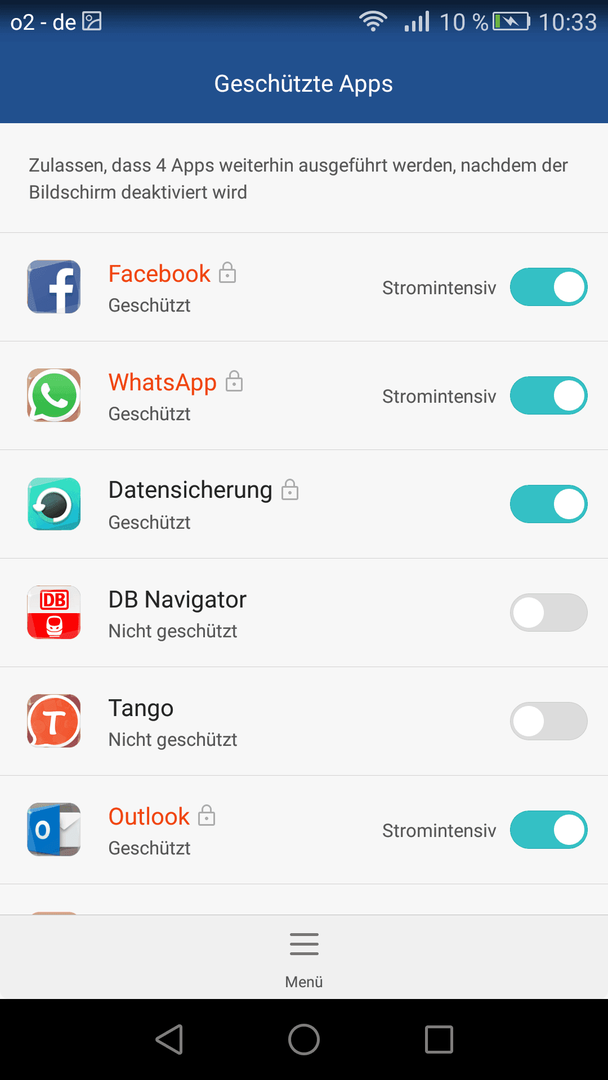Open the Menü button

304,959
